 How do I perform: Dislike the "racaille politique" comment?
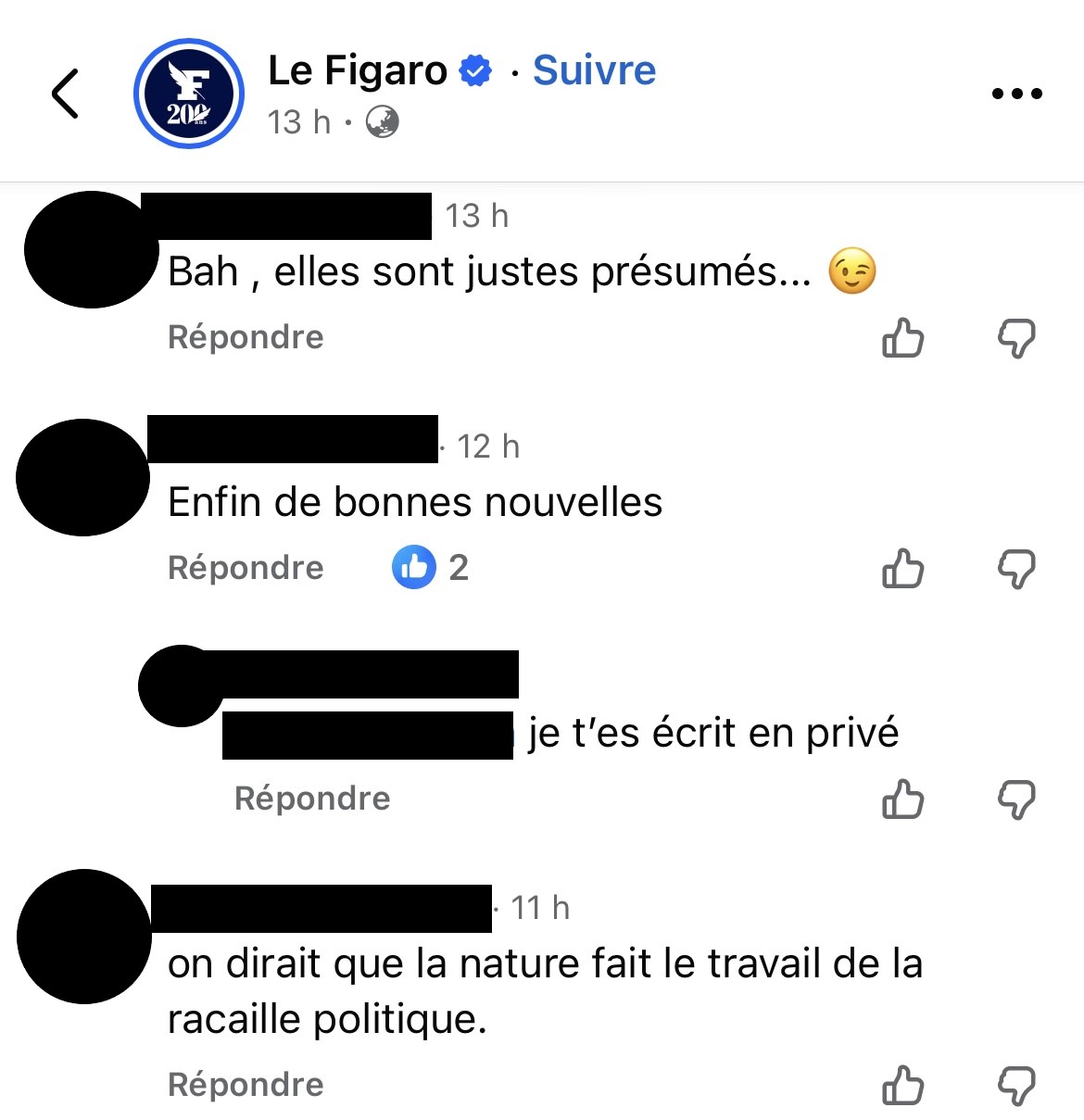tap(1015, 1086)
